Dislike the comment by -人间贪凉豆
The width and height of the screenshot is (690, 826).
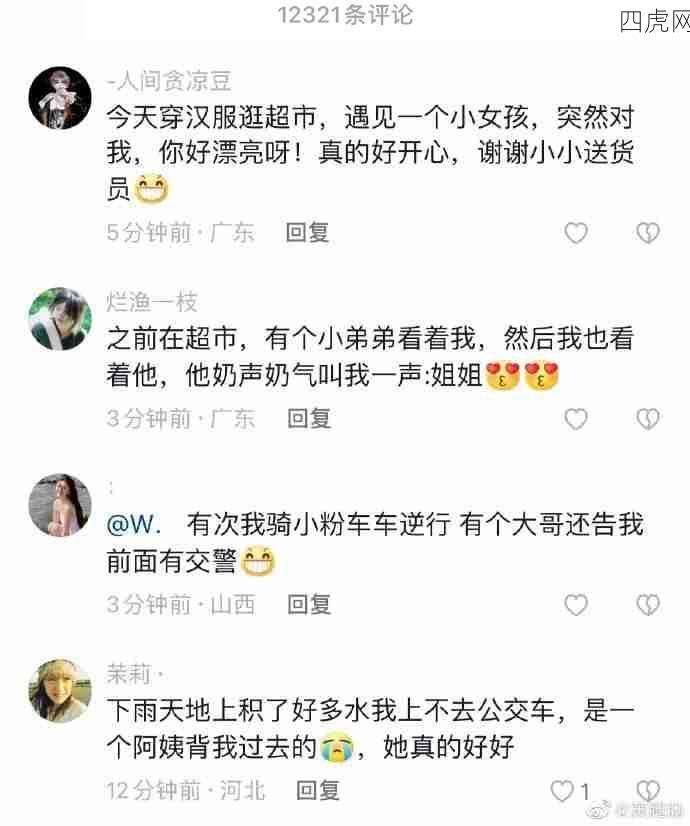648,233
